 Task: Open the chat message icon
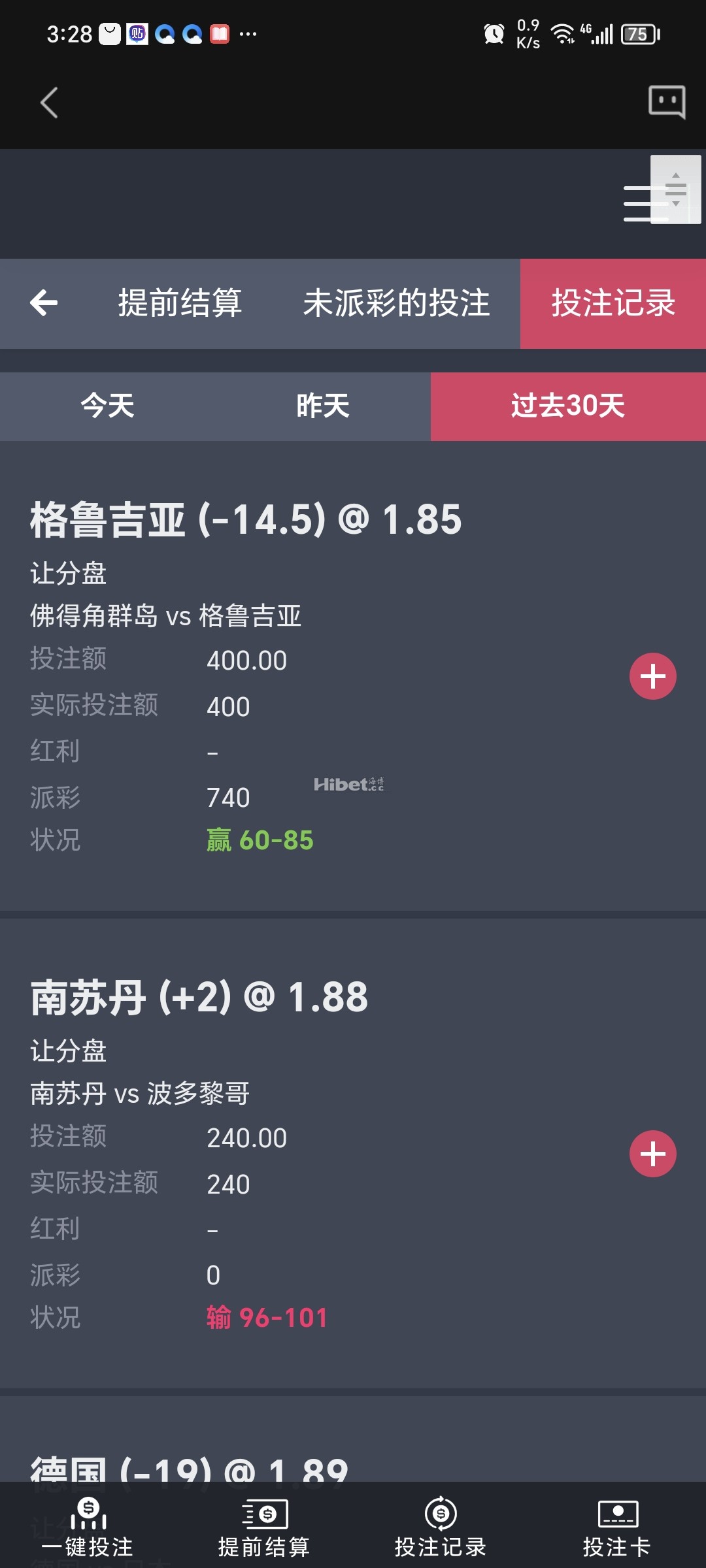pyautogui.click(x=666, y=102)
